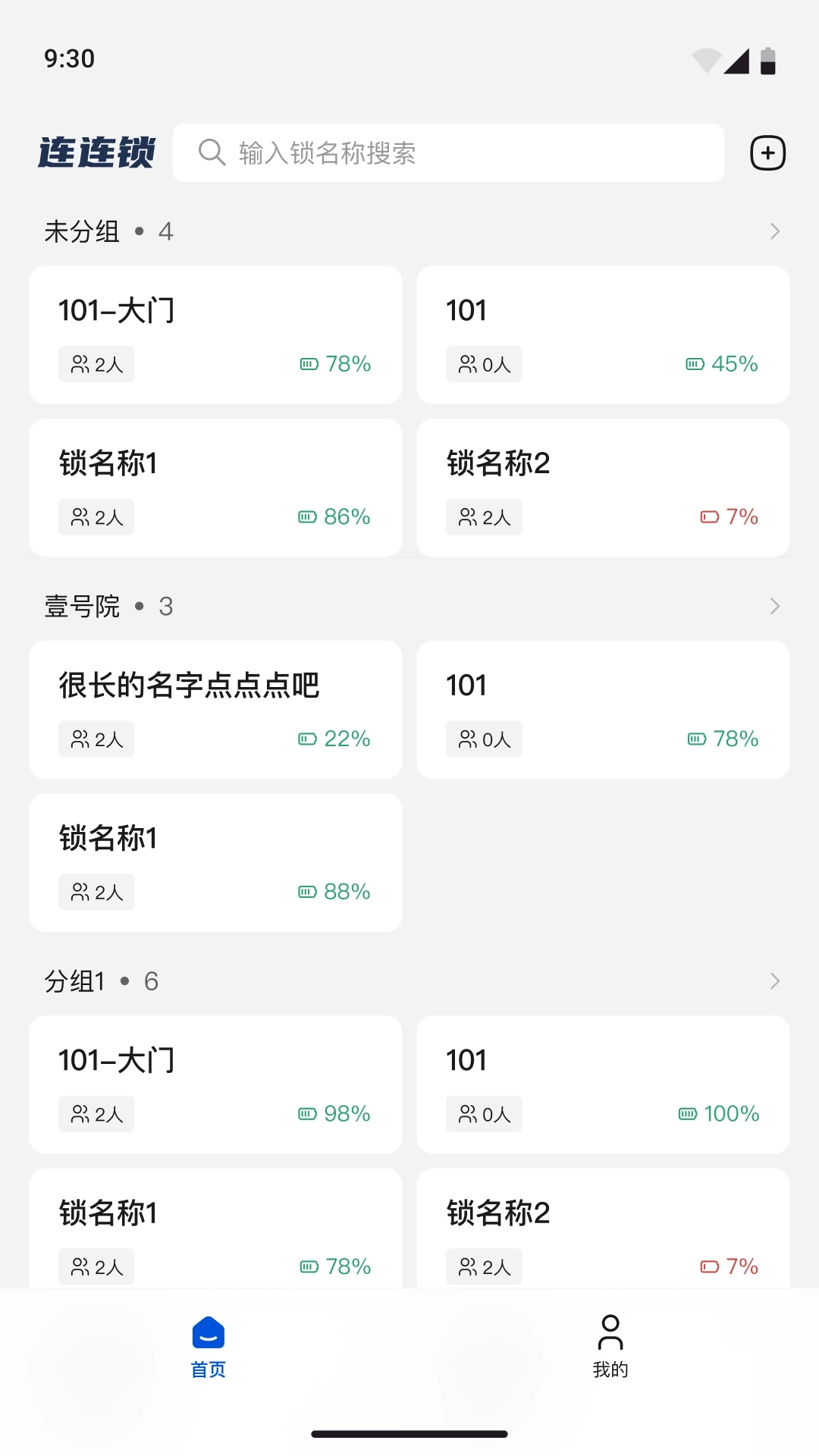Viewport: 819px width, 1456px height.
Task: Click the low battery icon on 锁名称2
Action: [x=711, y=516]
